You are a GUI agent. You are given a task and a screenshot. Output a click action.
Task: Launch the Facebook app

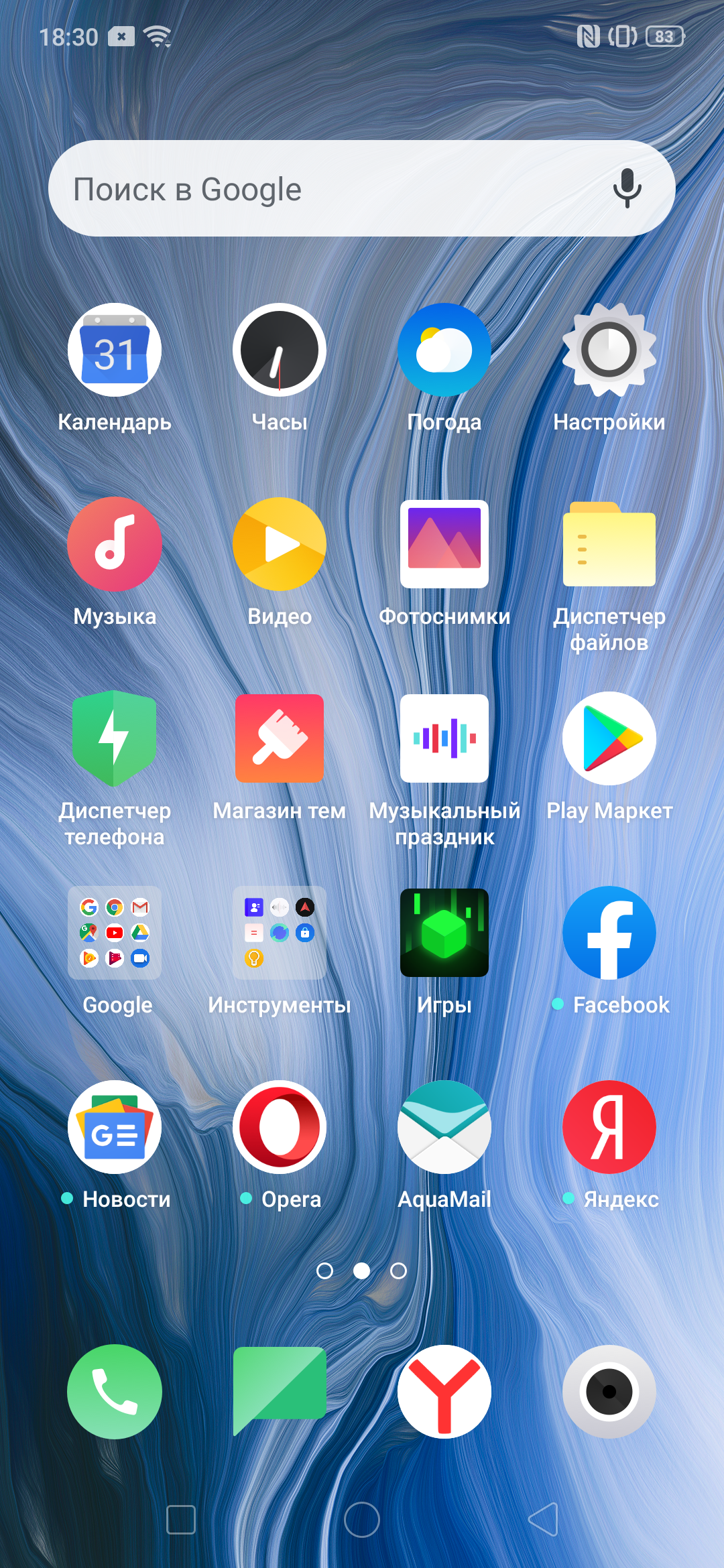point(609,933)
